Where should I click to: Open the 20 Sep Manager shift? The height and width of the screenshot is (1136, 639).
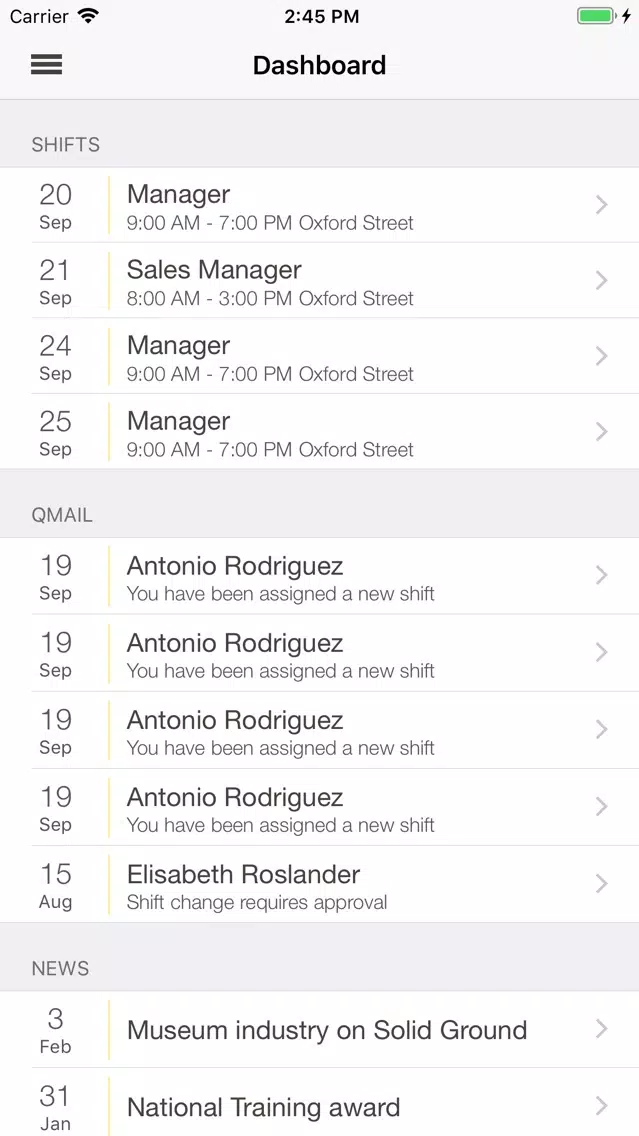click(x=320, y=205)
